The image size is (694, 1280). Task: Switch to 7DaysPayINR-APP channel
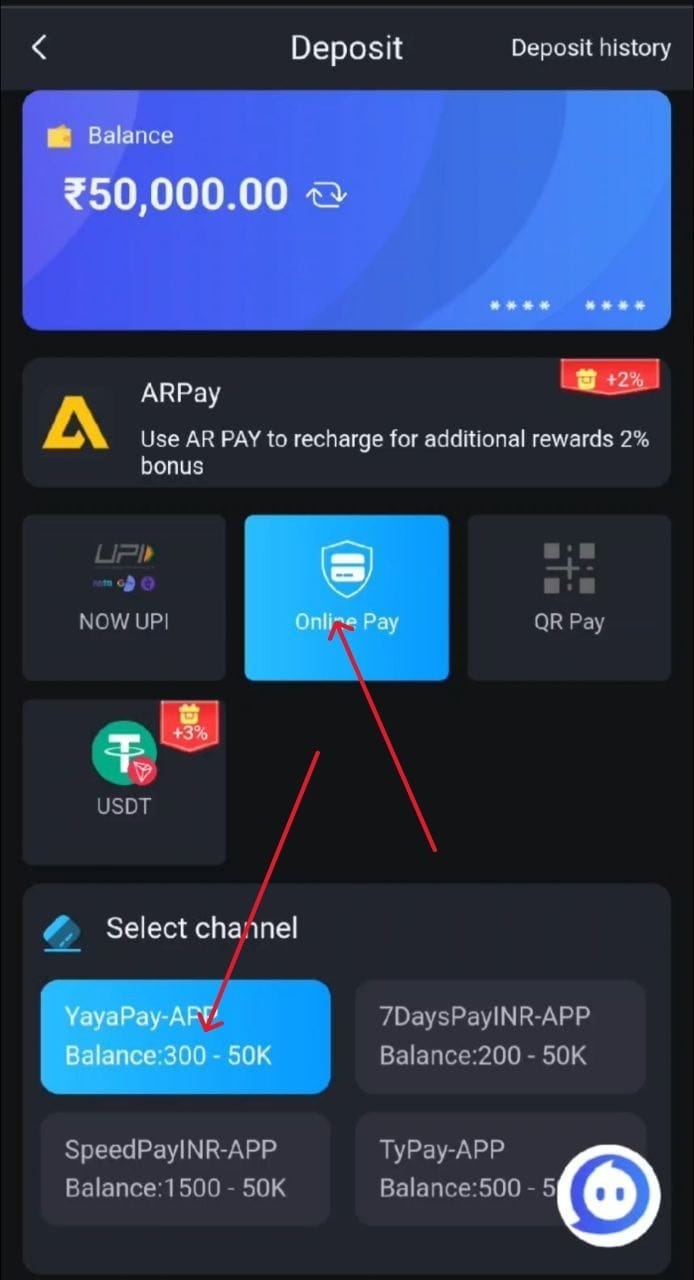500,1036
